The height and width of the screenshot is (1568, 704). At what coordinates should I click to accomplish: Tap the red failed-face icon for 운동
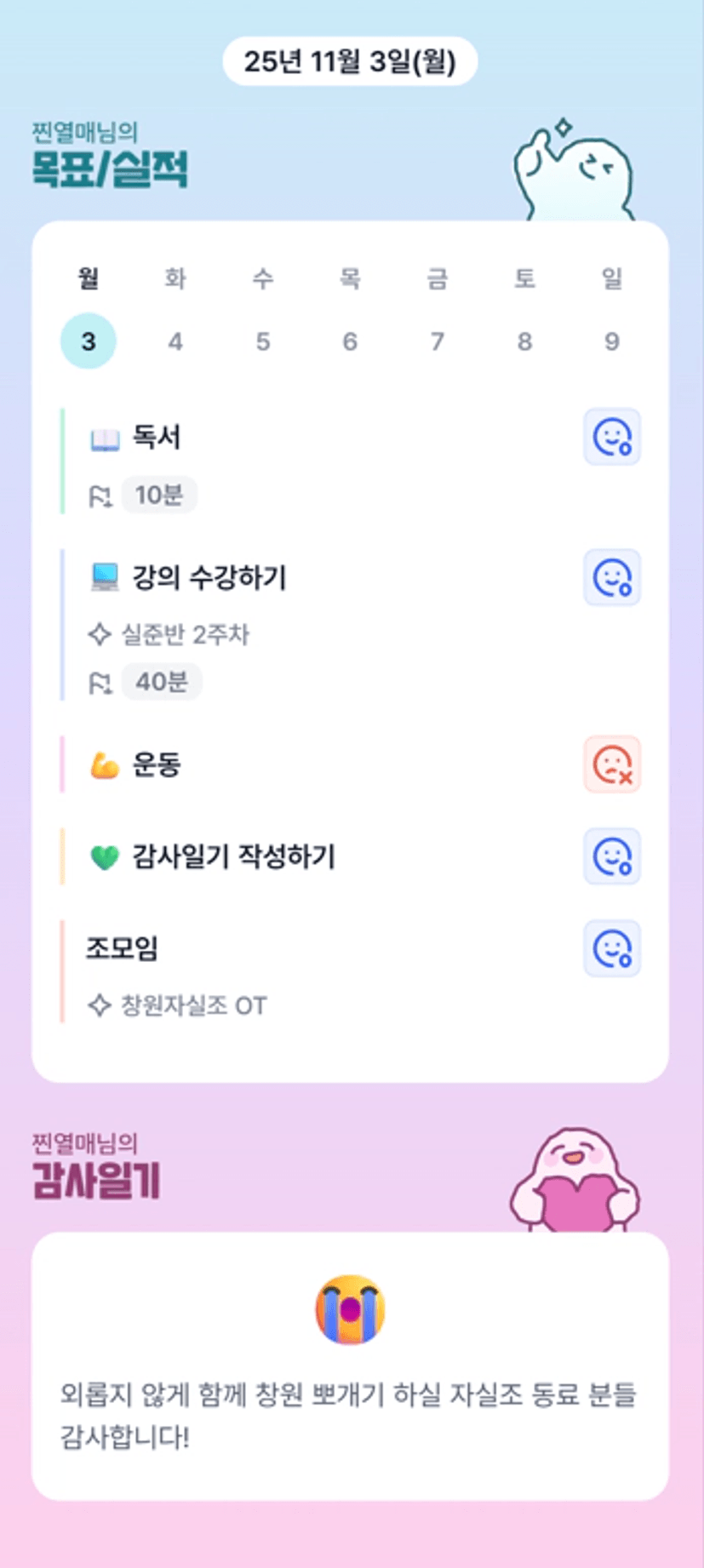point(611,764)
